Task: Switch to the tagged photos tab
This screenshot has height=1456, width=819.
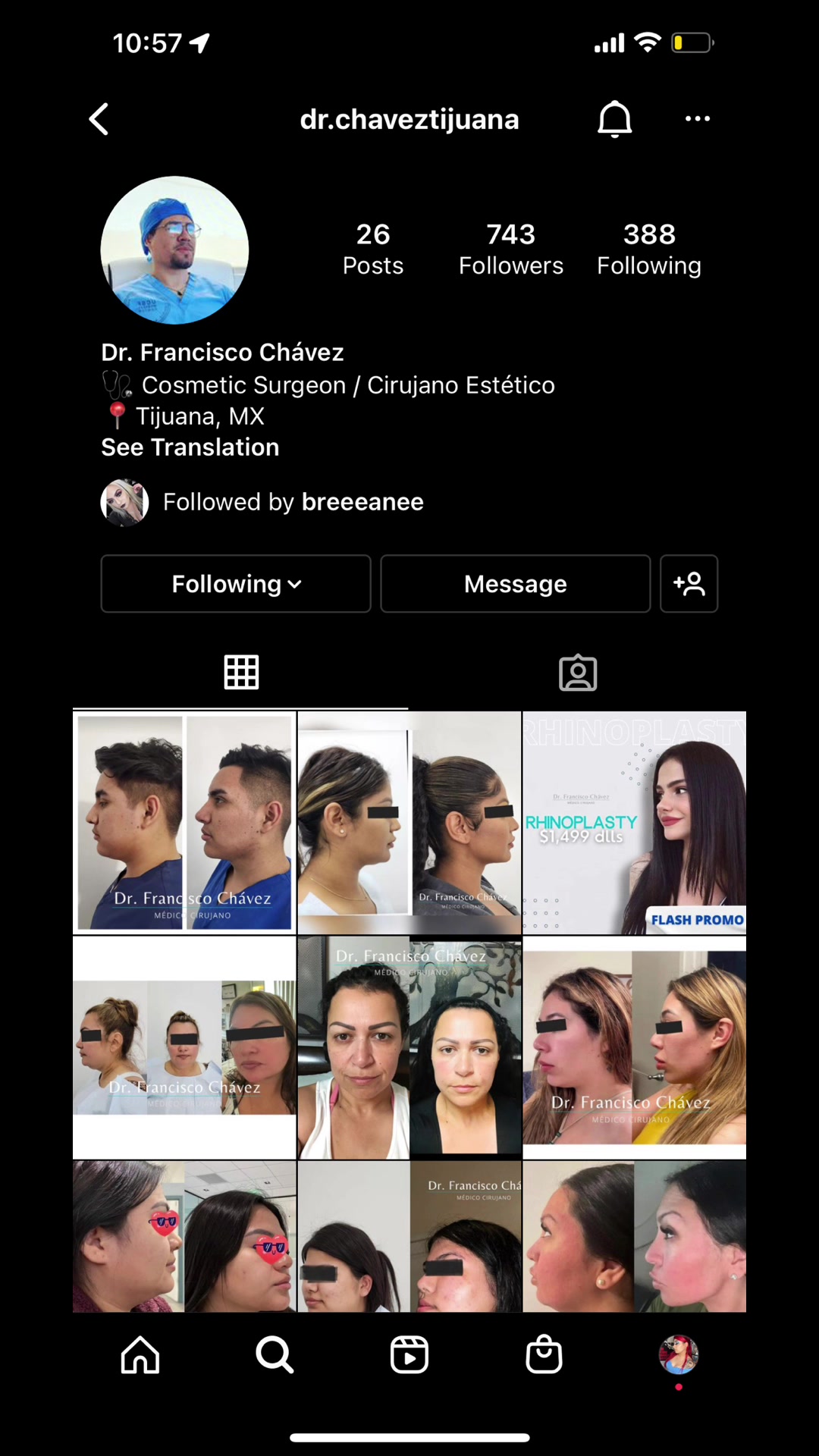Action: (578, 673)
